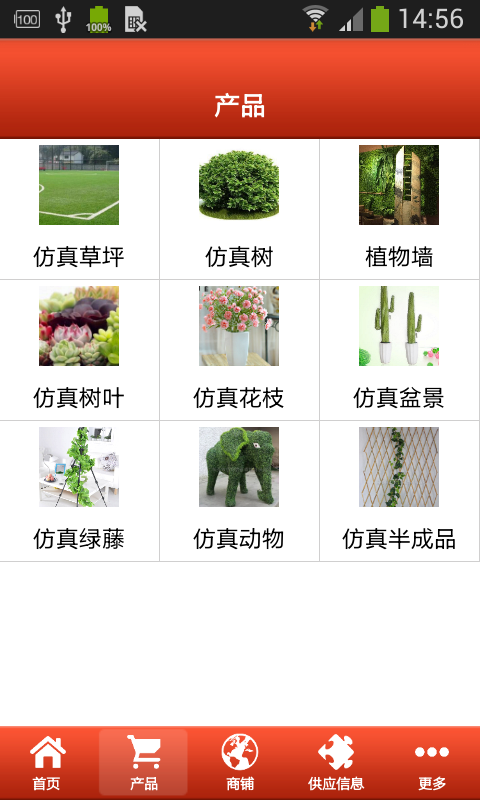This screenshot has width=480, height=800.
Task: Go to the 首页 home tab
Action: pyautogui.click(x=47, y=763)
